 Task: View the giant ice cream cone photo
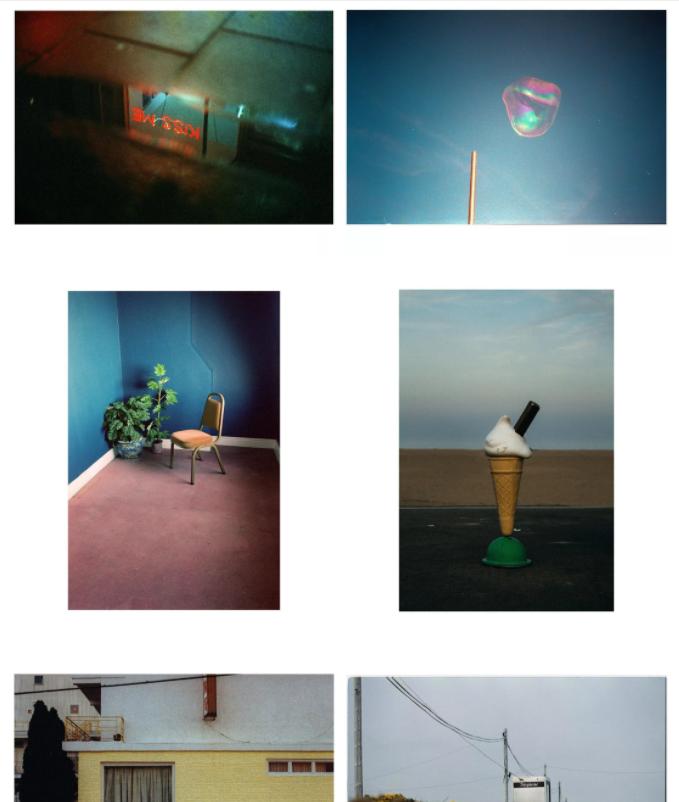pyautogui.click(x=506, y=450)
